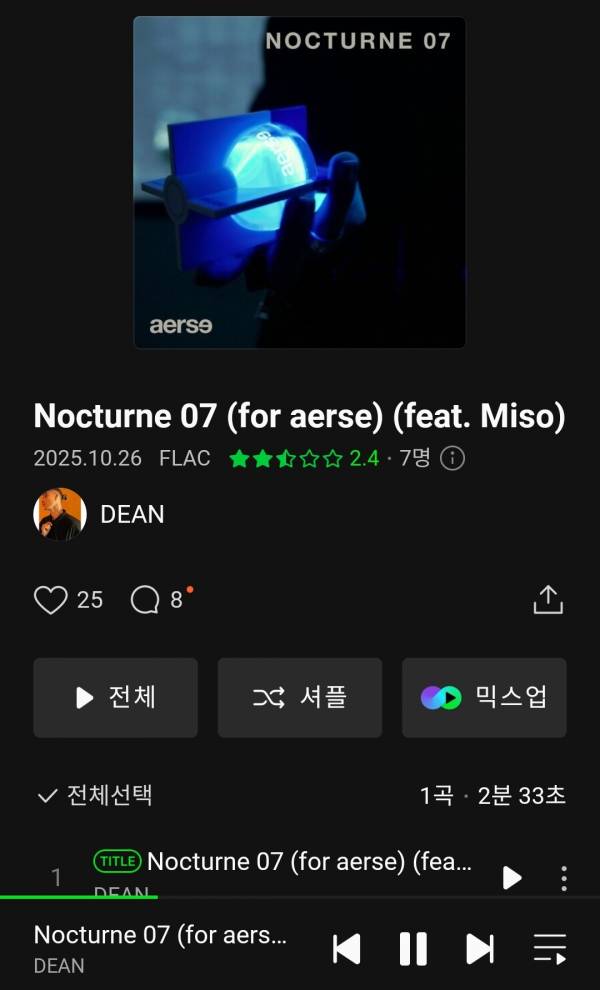Open the playback queue playlist icon
600x990 pixels.
pyautogui.click(x=549, y=948)
